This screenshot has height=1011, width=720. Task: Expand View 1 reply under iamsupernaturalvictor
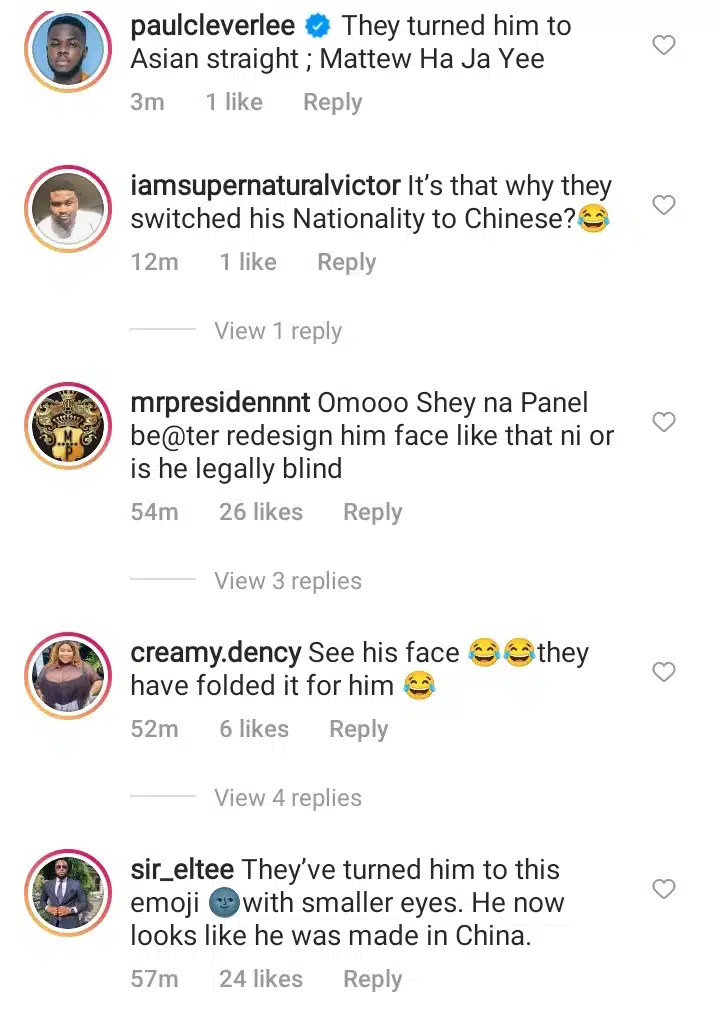[278, 331]
